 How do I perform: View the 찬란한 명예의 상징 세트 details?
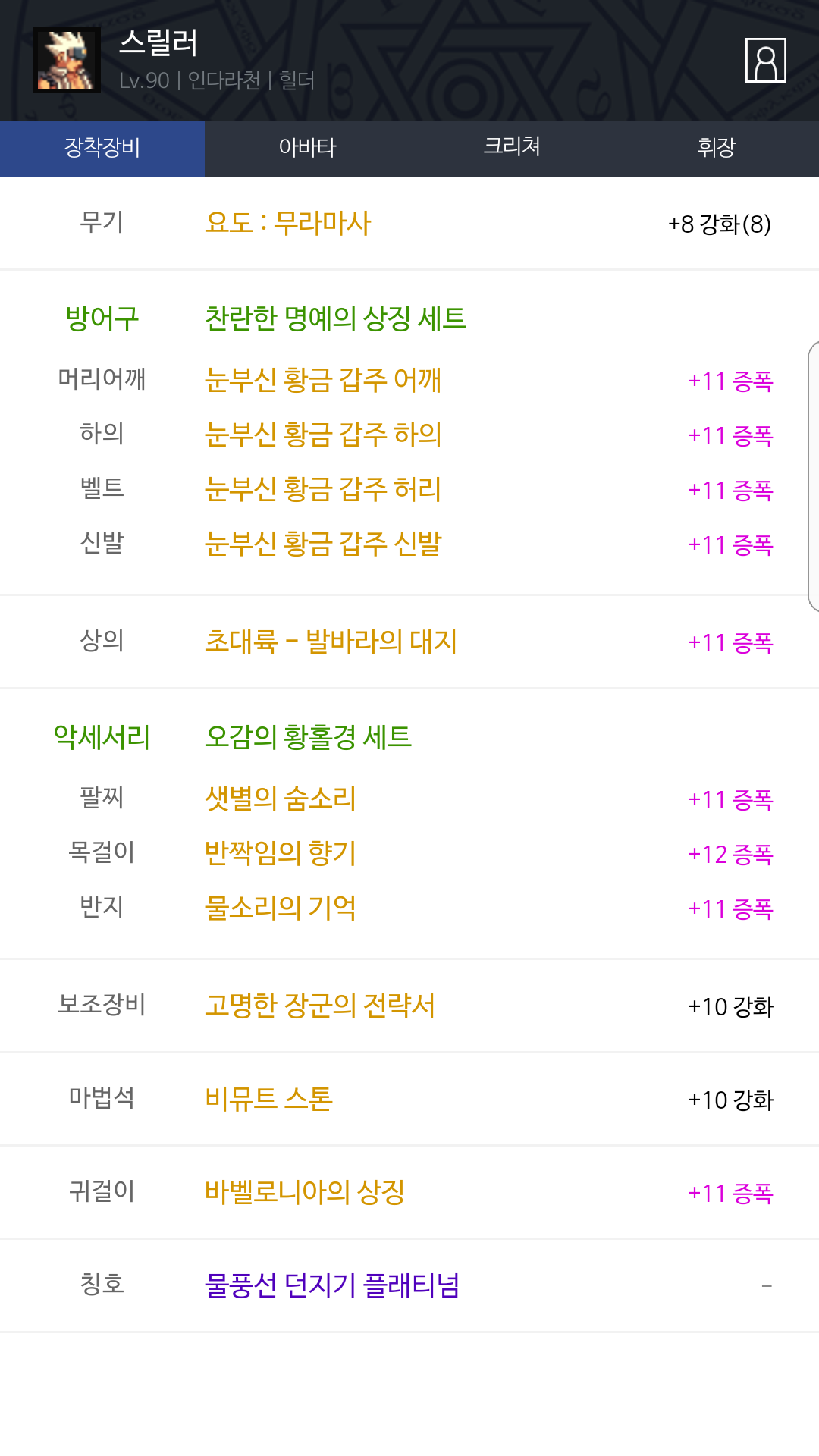pos(336,318)
